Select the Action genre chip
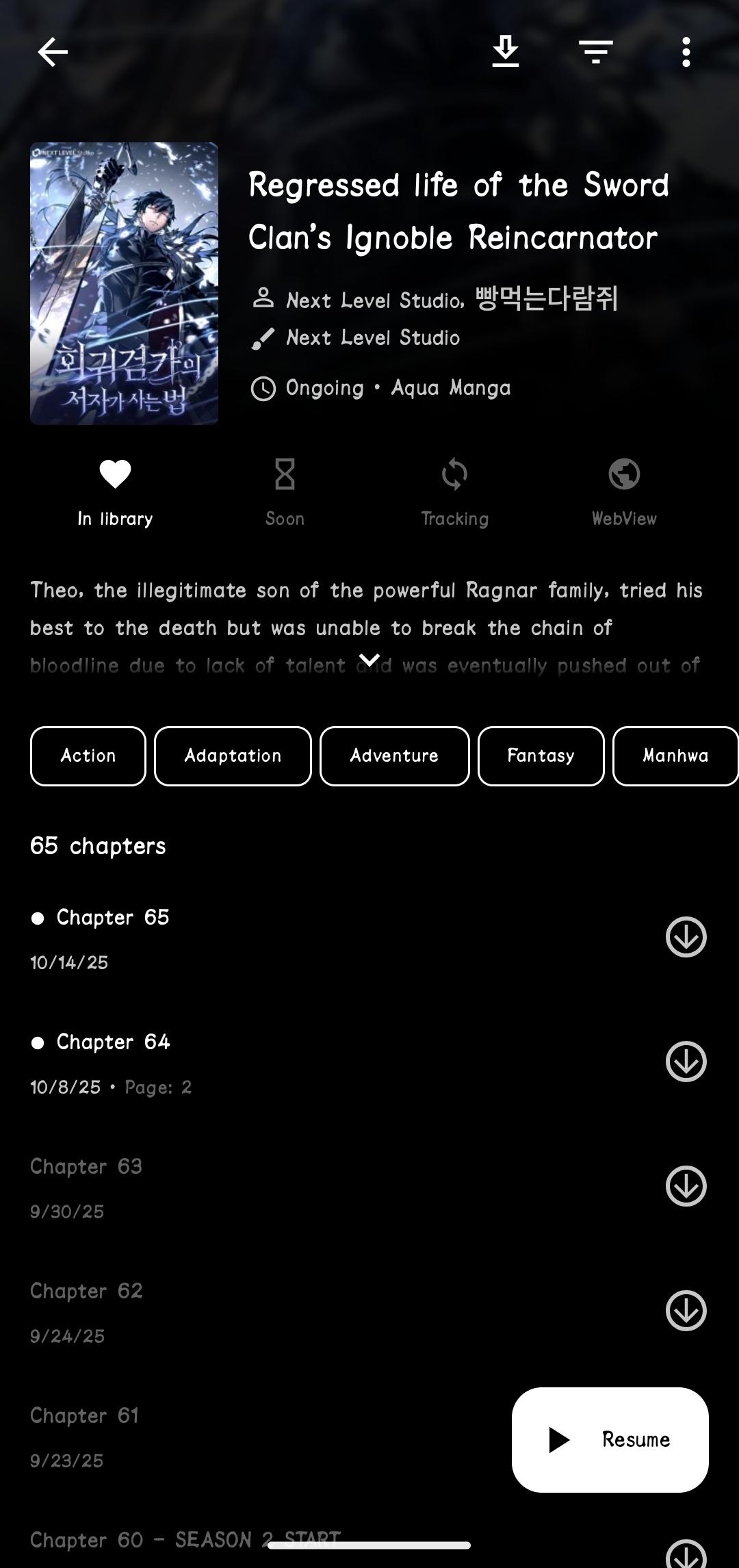Viewport: 739px width, 1568px height. click(x=88, y=756)
